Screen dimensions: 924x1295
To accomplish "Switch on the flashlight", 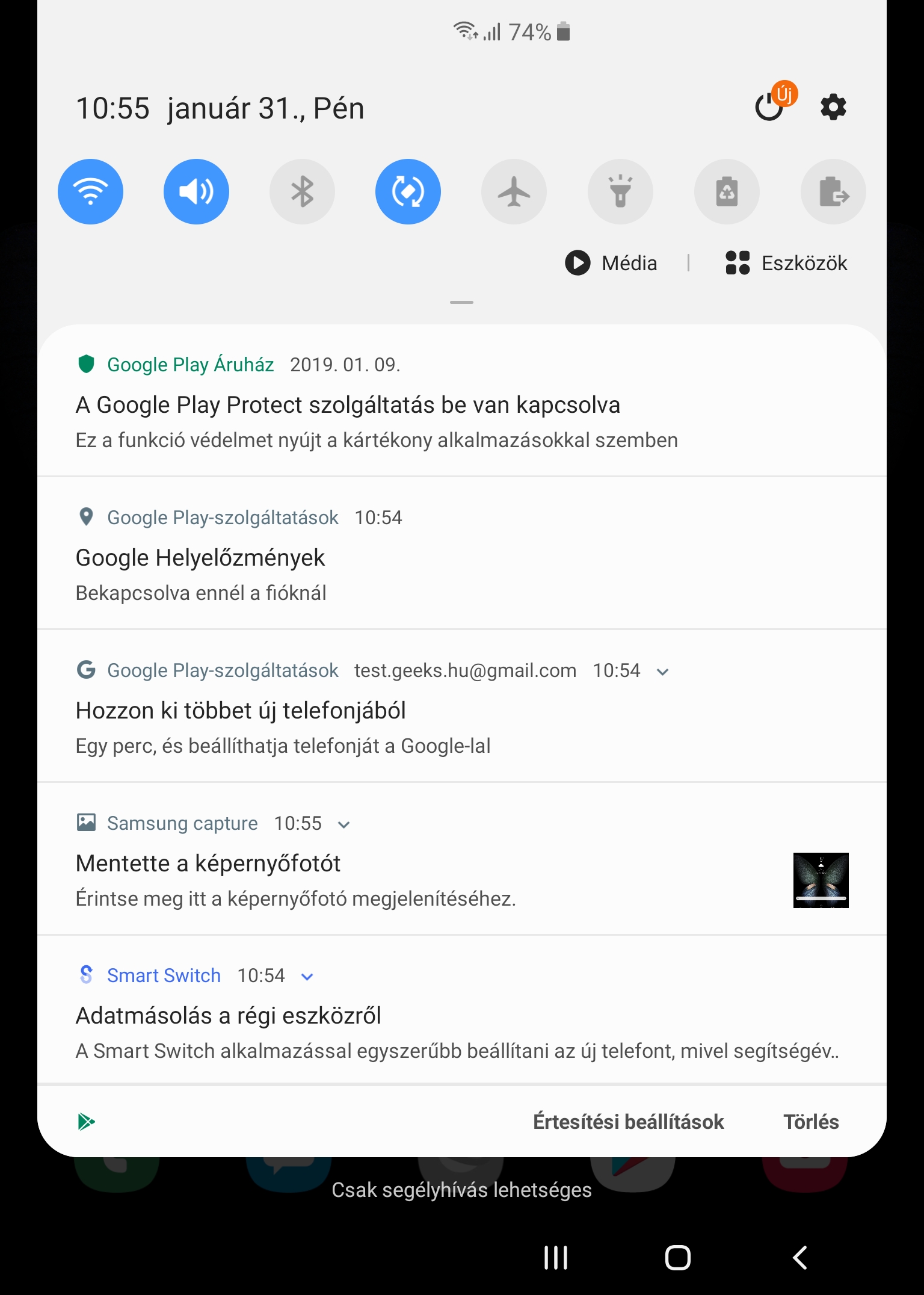I will (x=620, y=192).
